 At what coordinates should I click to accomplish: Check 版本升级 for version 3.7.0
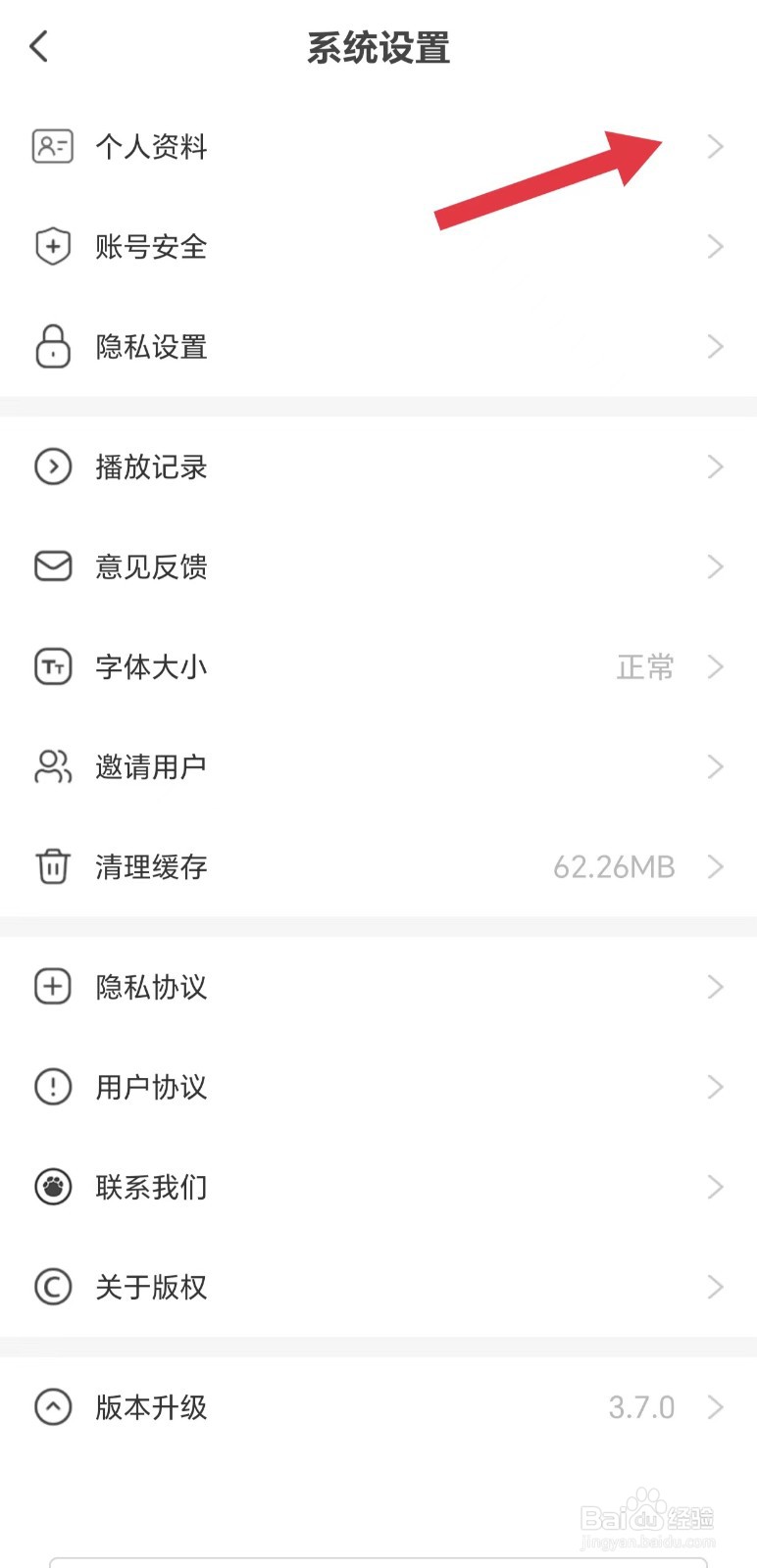378,1407
